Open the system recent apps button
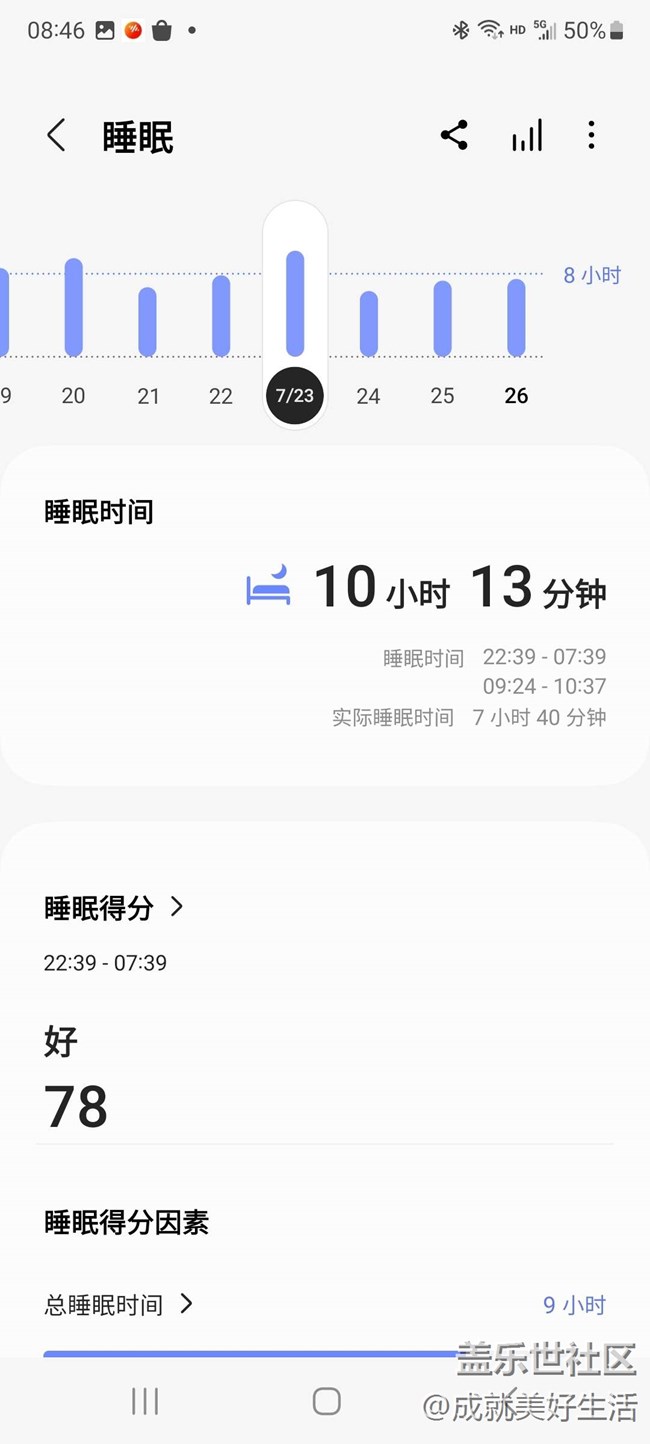The image size is (650, 1444). [x=145, y=1401]
